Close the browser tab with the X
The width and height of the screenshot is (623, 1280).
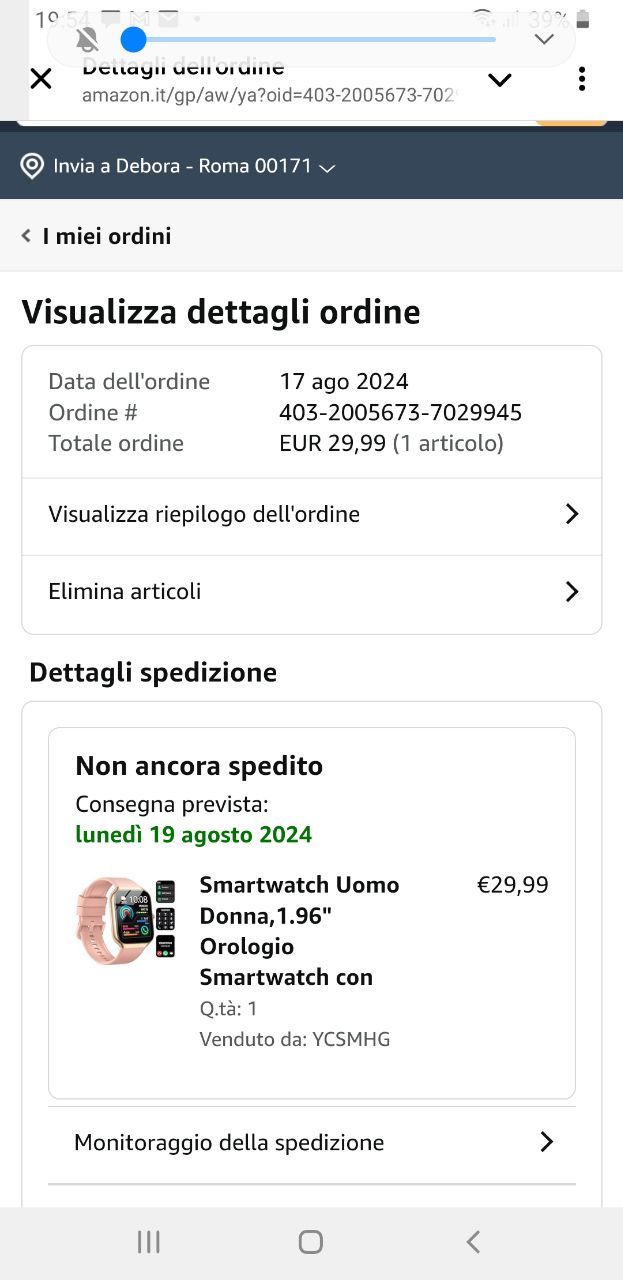pos(41,79)
